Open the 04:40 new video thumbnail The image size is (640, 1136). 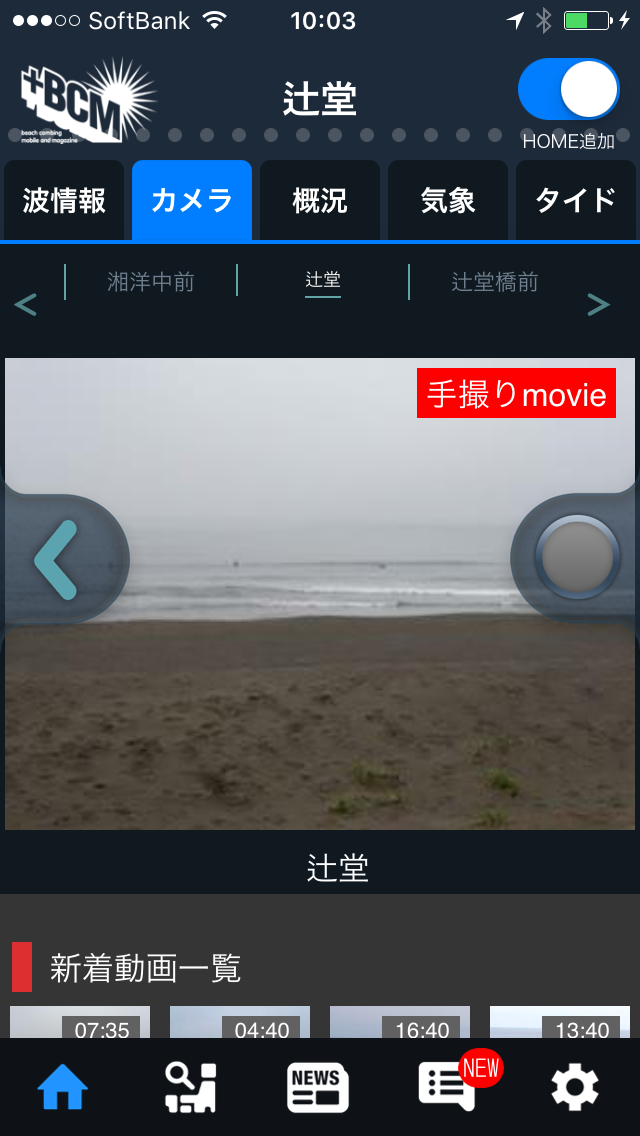coord(240,1023)
